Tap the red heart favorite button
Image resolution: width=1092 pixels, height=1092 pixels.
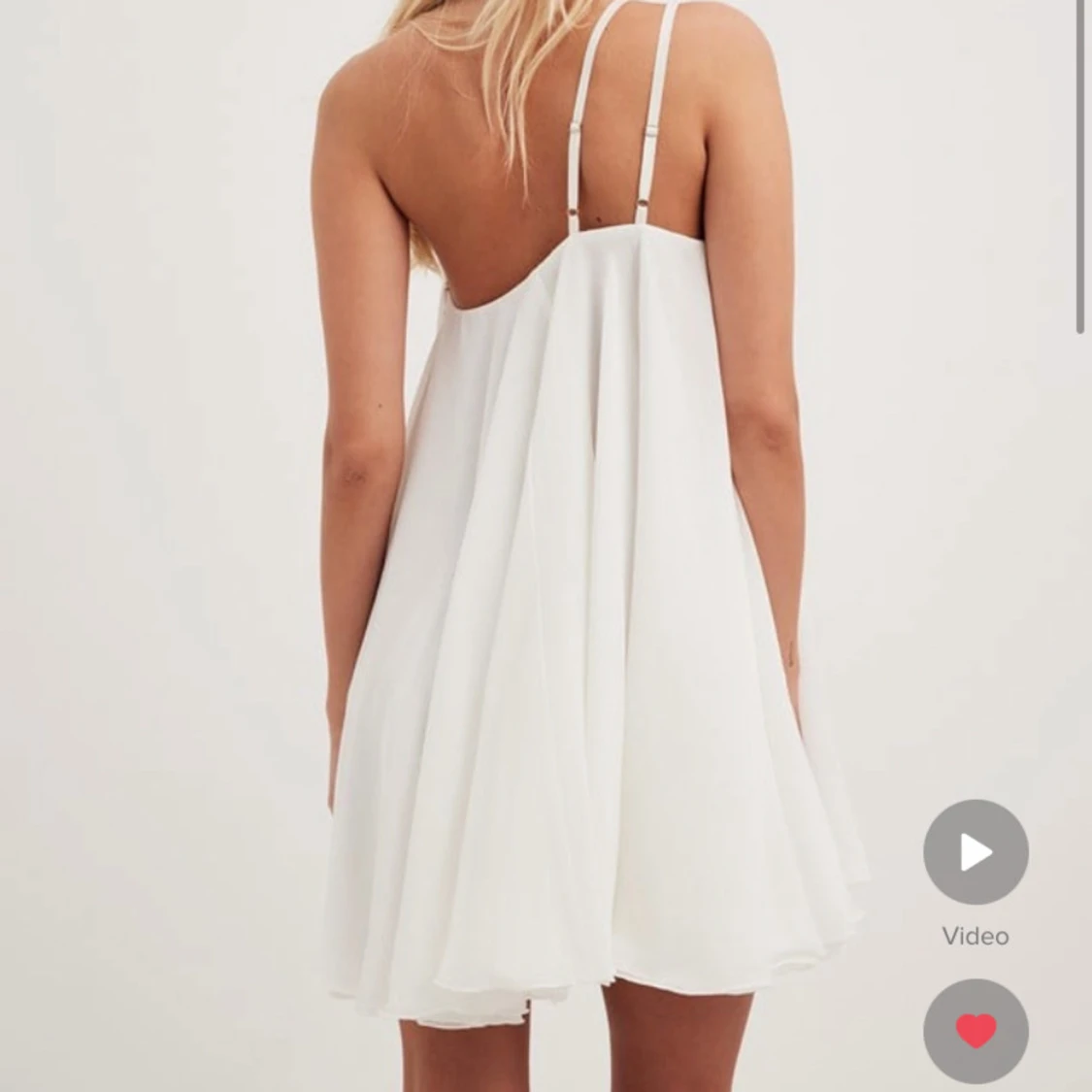(x=975, y=1031)
